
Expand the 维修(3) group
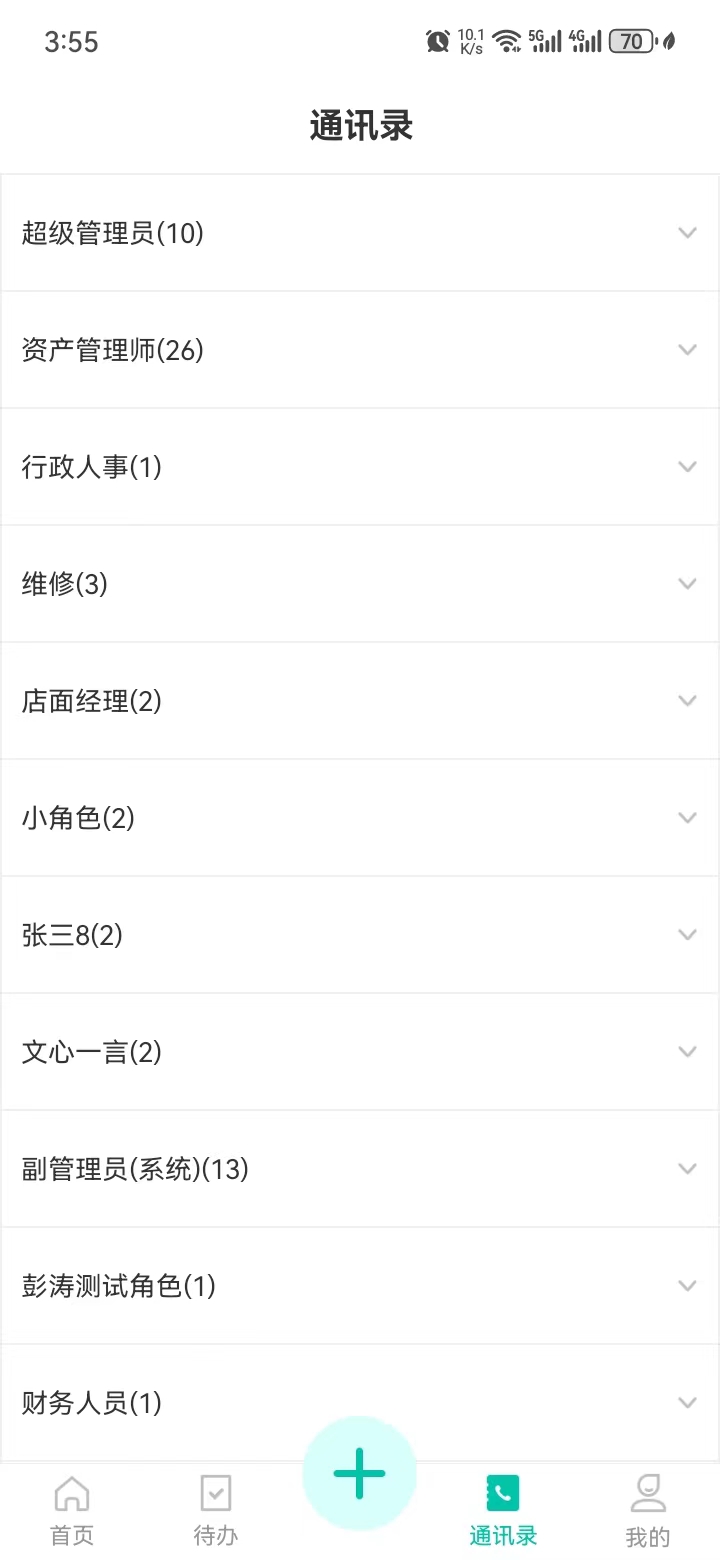pyautogui.click(x=360, y=583)
